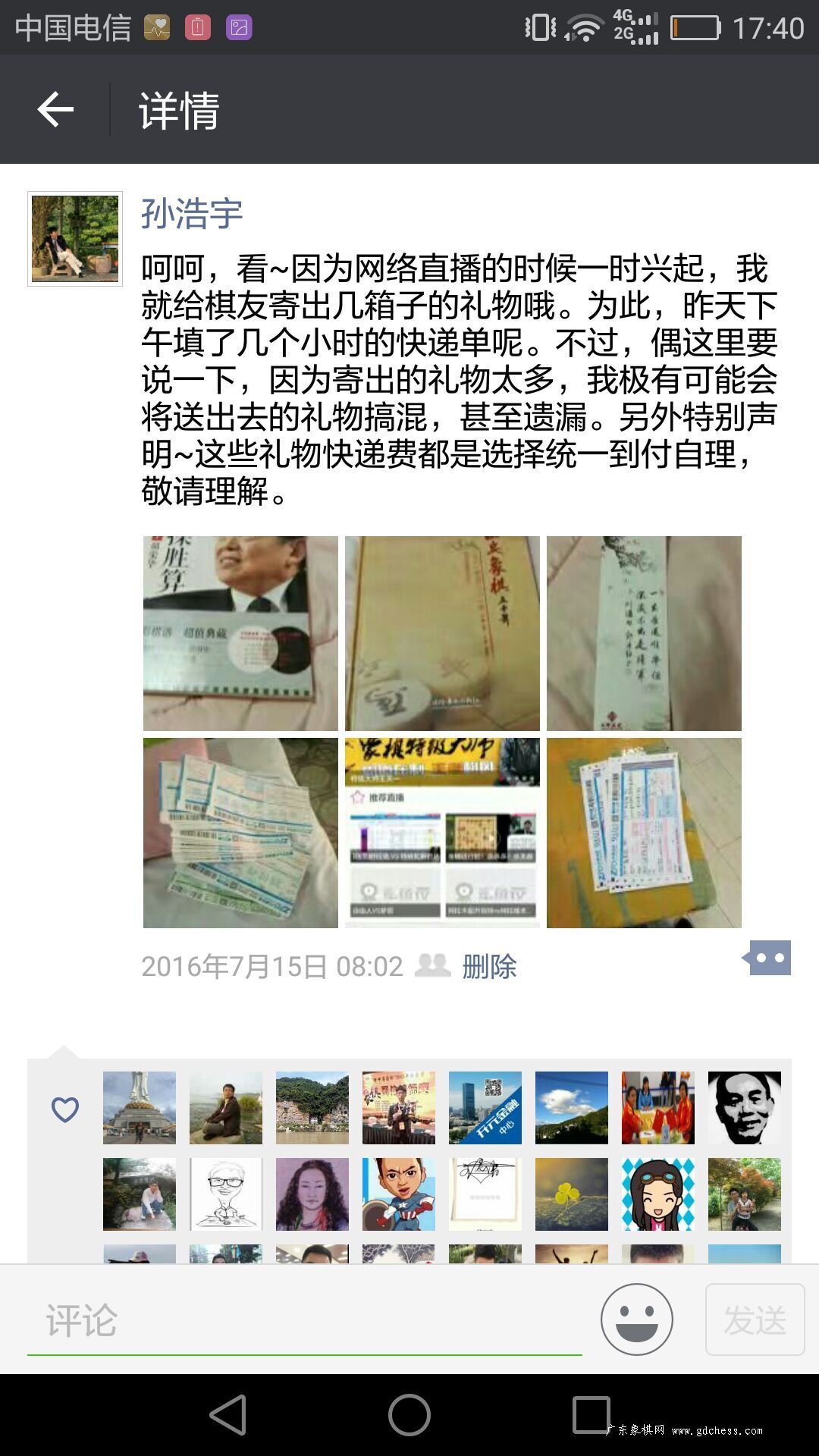Tap the 评论 comment input field
This screenshot has width=819, height=1456.
(304, 1320)
